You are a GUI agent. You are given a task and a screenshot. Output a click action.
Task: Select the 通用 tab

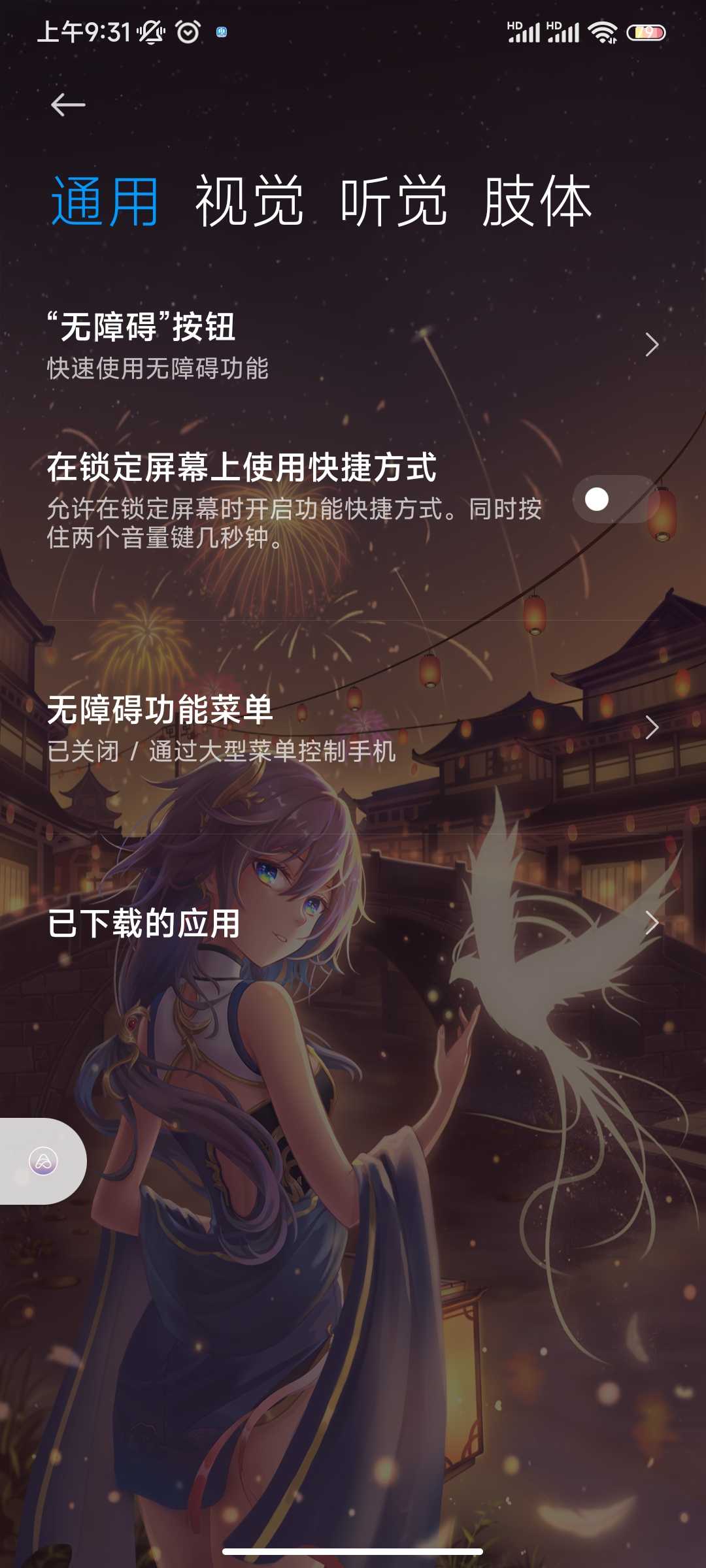pos(105,202)
